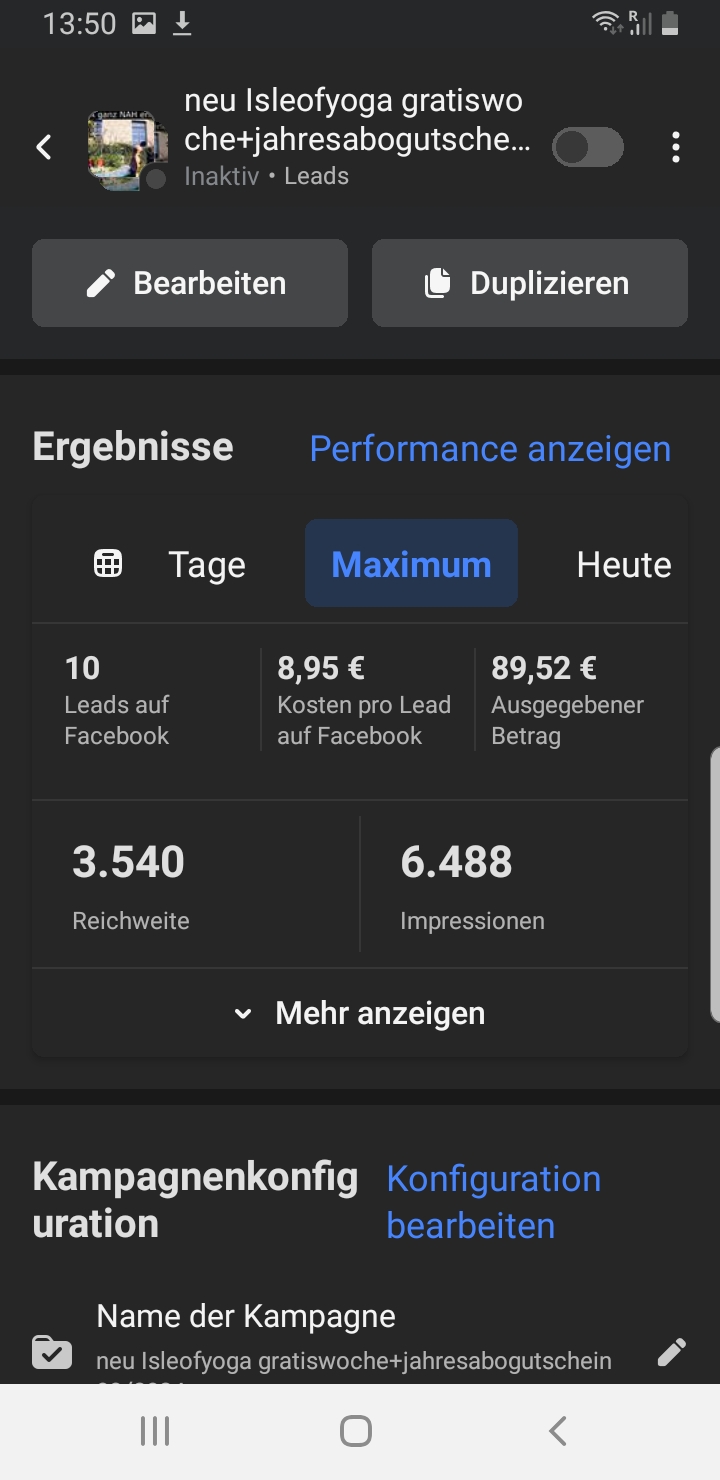Open Konfiguration bearbeiten link

[493, 1202]
